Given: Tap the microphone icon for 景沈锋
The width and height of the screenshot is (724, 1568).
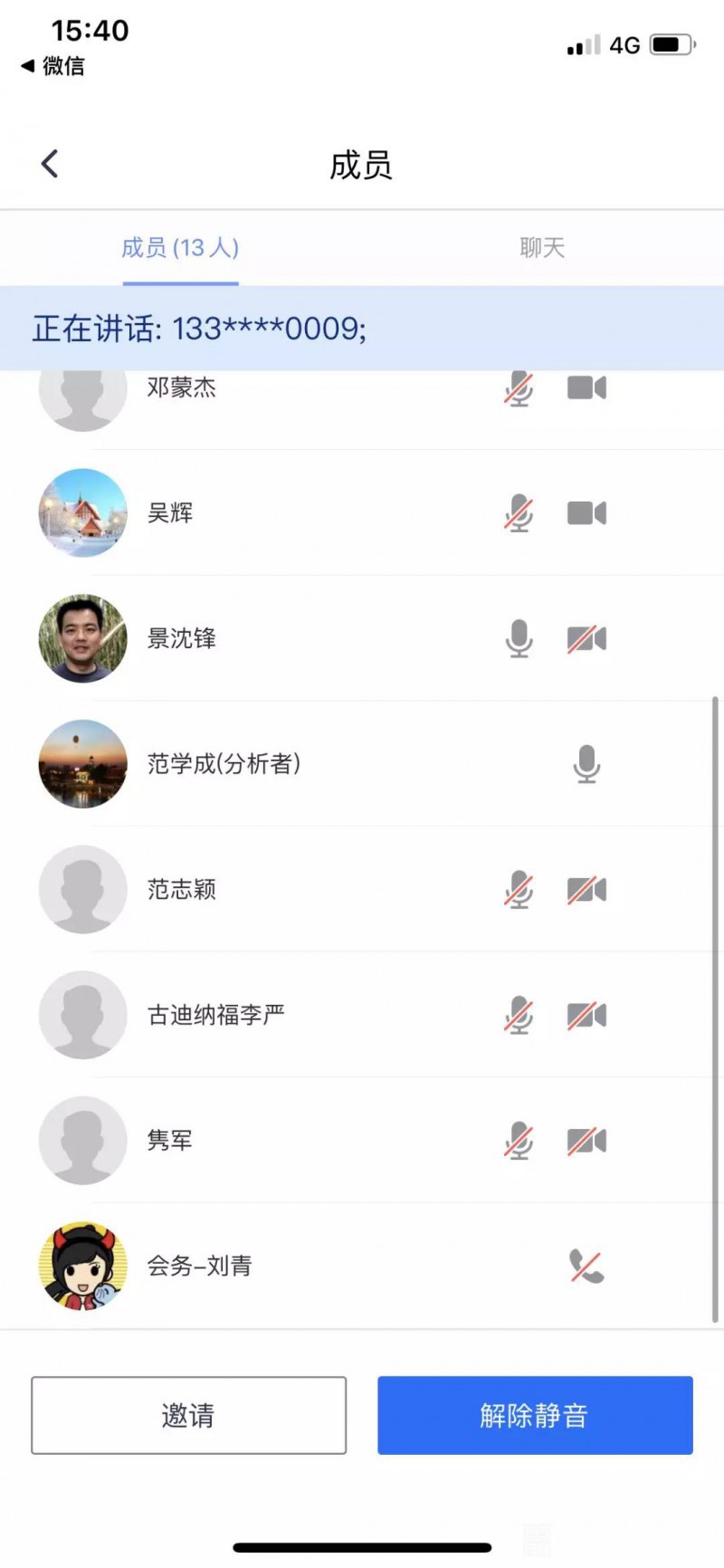Looking at the screenshot, I should coord(519,638).
